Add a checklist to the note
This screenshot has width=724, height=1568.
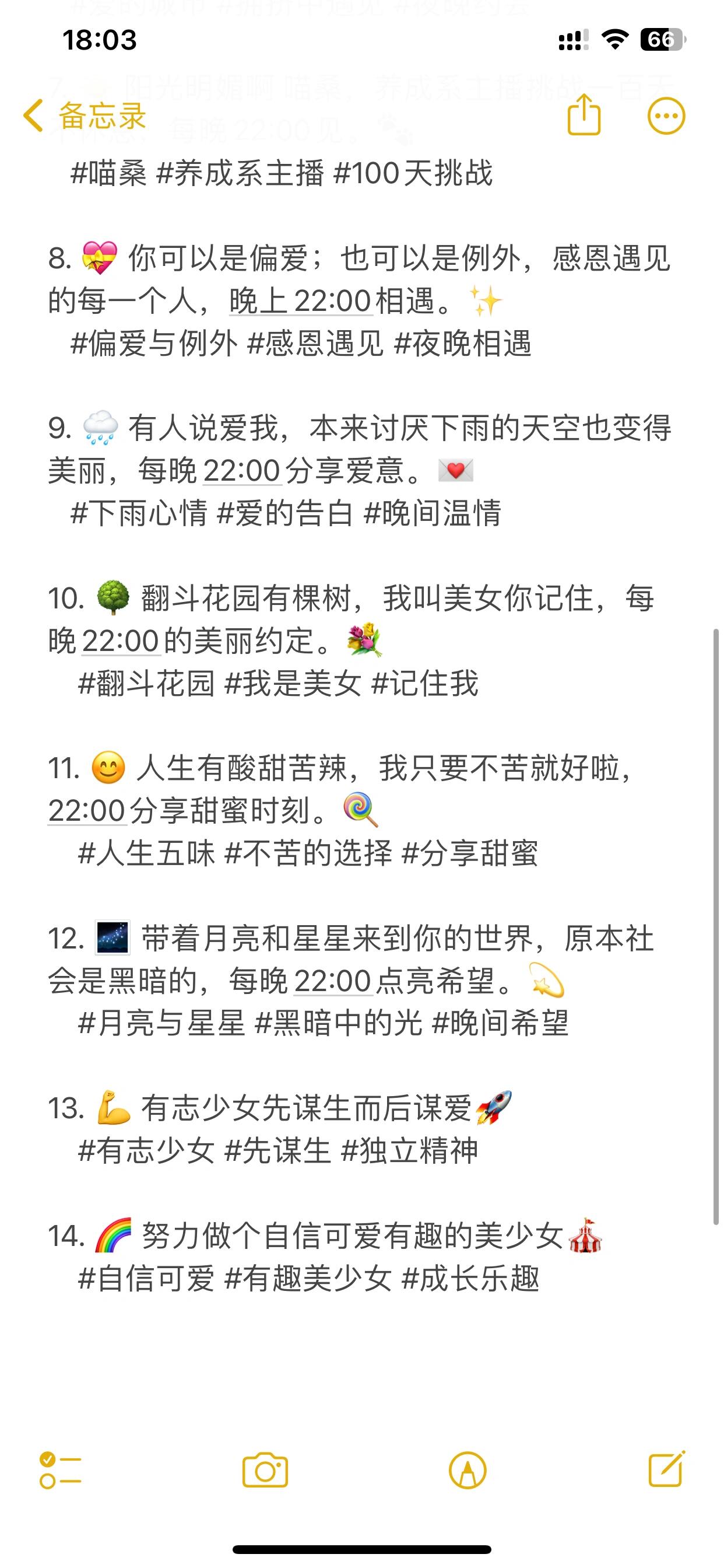[x=60, y=1471]
